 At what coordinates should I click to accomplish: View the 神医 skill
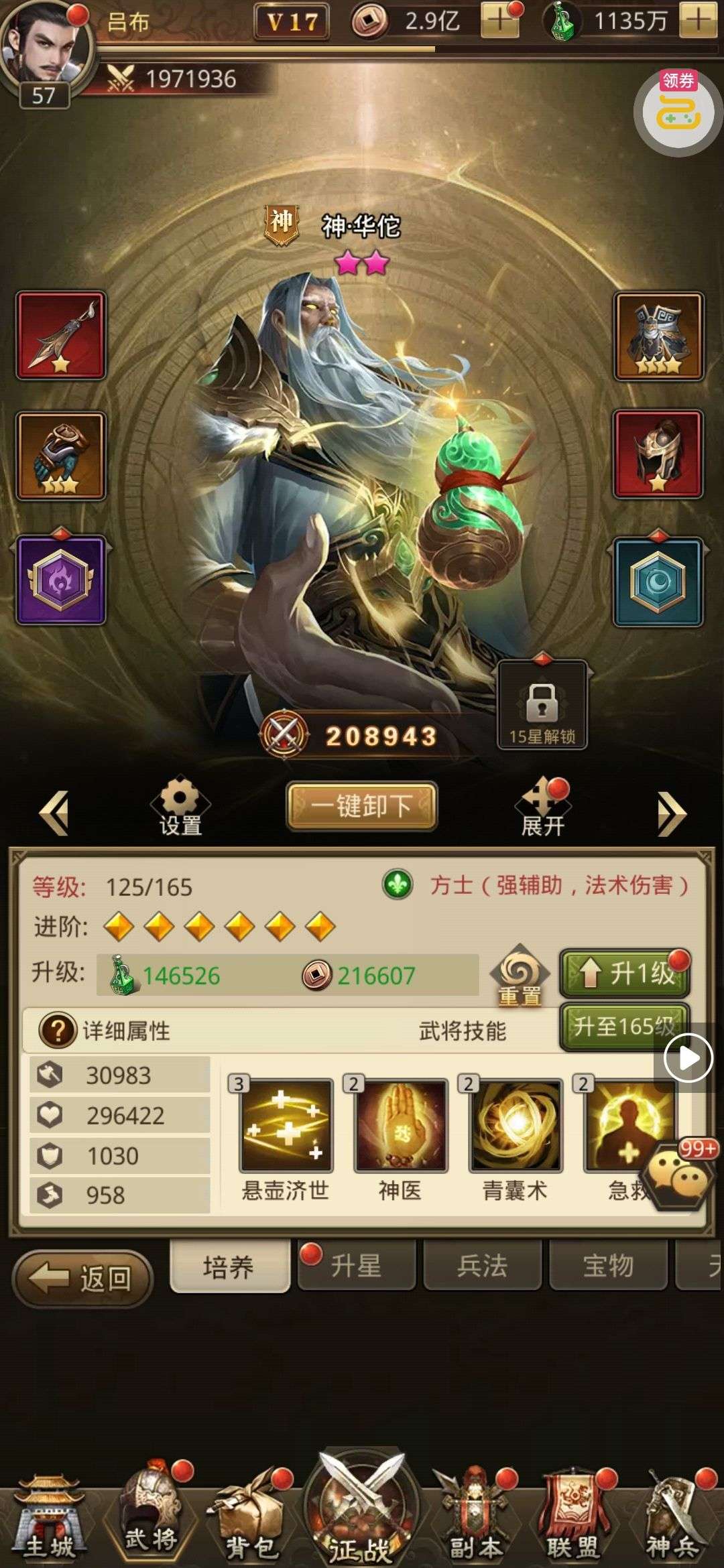point(400,1126)
